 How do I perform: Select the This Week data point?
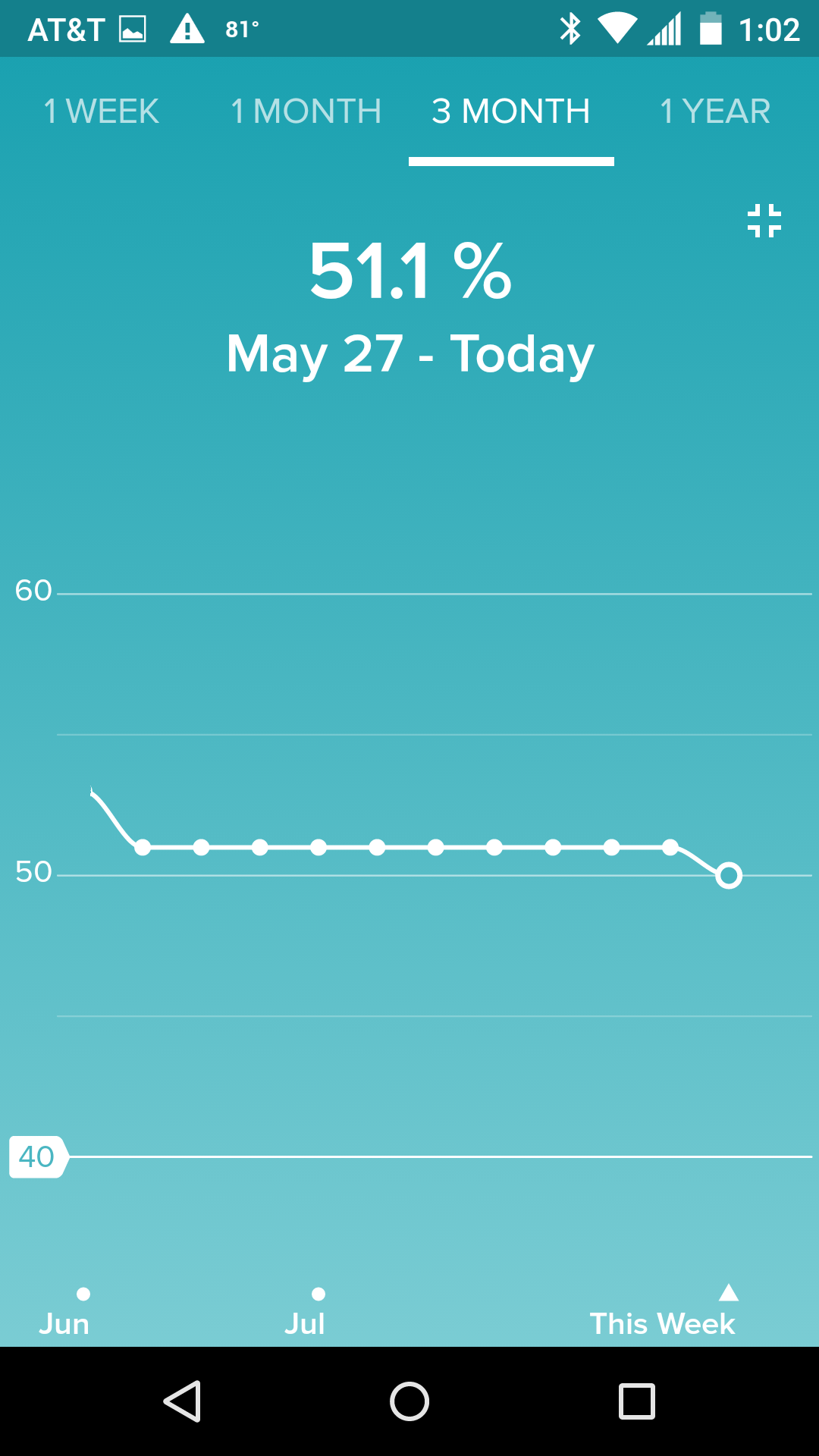point(729,876)
